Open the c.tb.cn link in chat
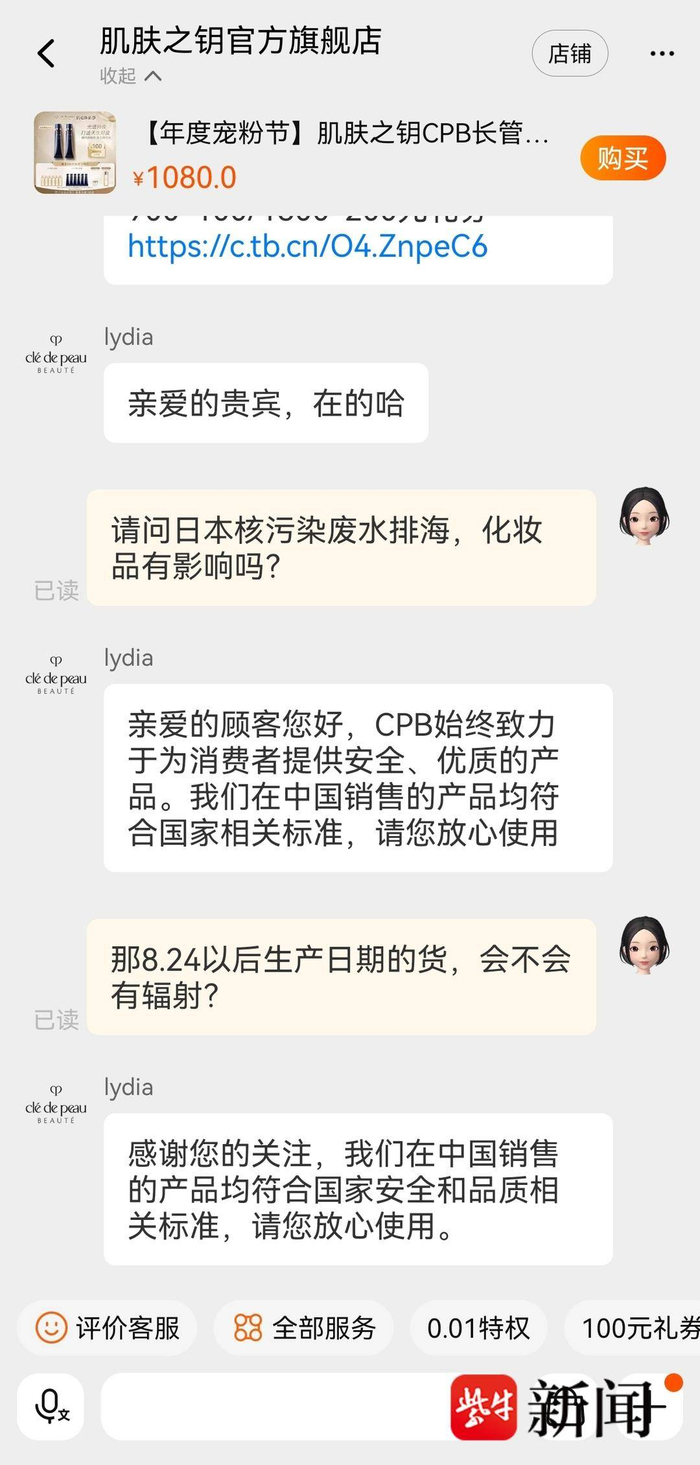 307,246
